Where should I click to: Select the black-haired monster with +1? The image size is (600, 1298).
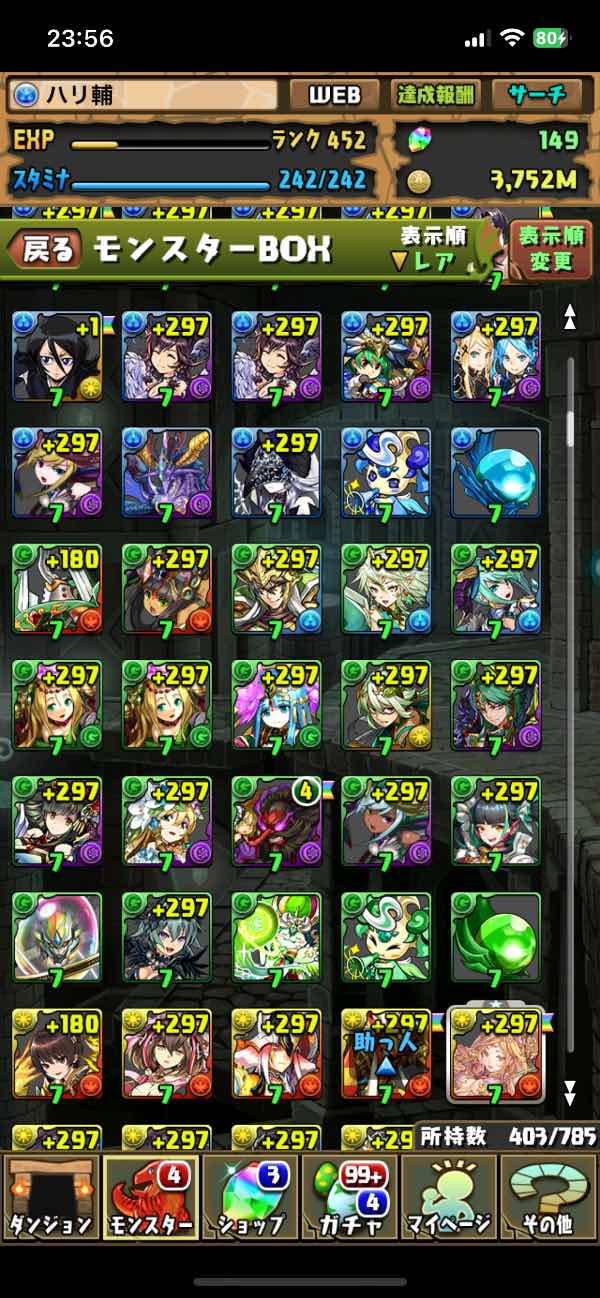[57, 355]
